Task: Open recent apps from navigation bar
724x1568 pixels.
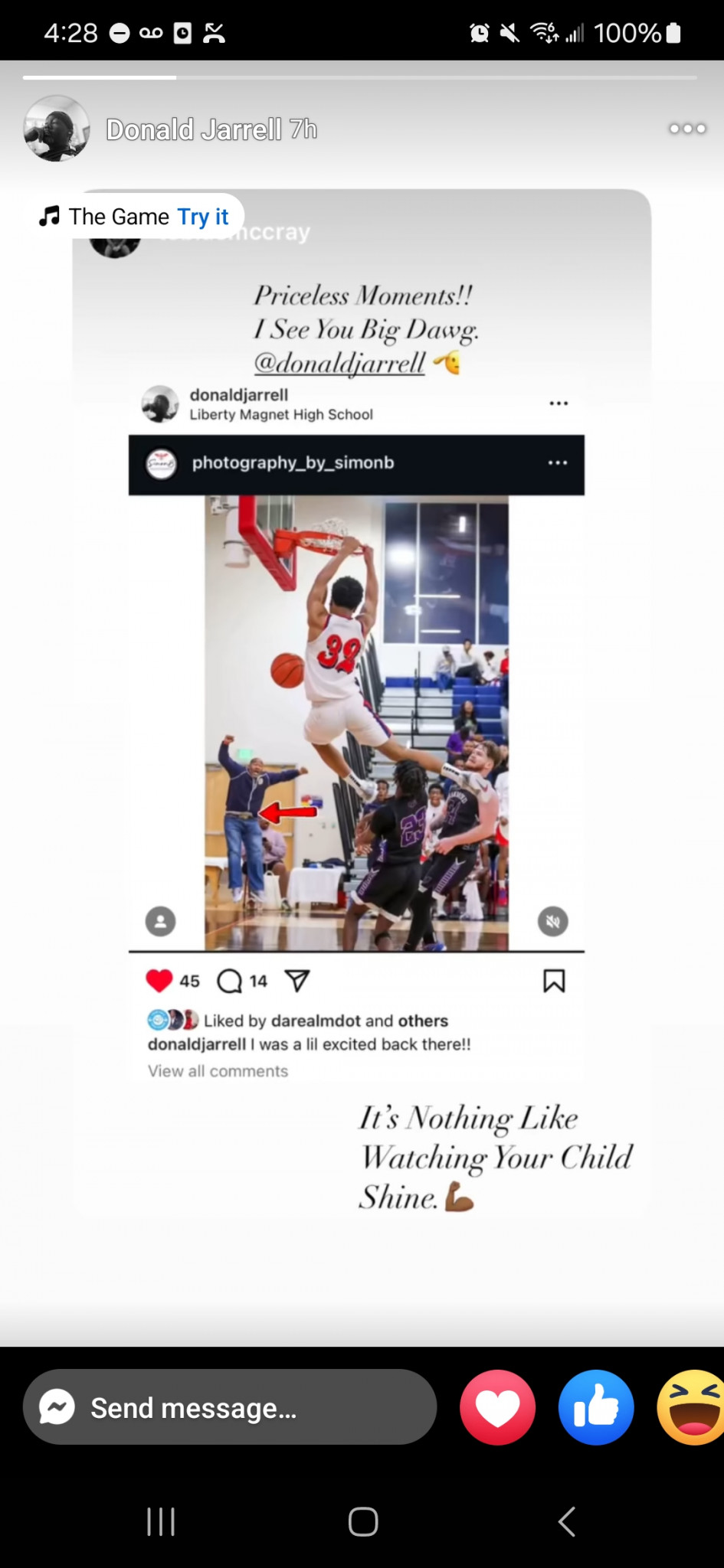Action: tap(161, 1521)
